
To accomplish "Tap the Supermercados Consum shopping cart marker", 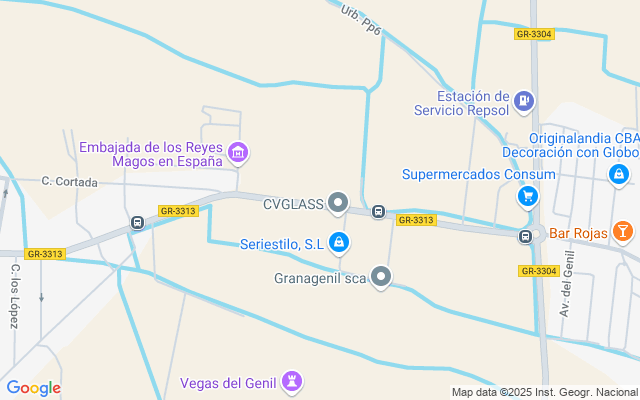I will click(527, 196).
